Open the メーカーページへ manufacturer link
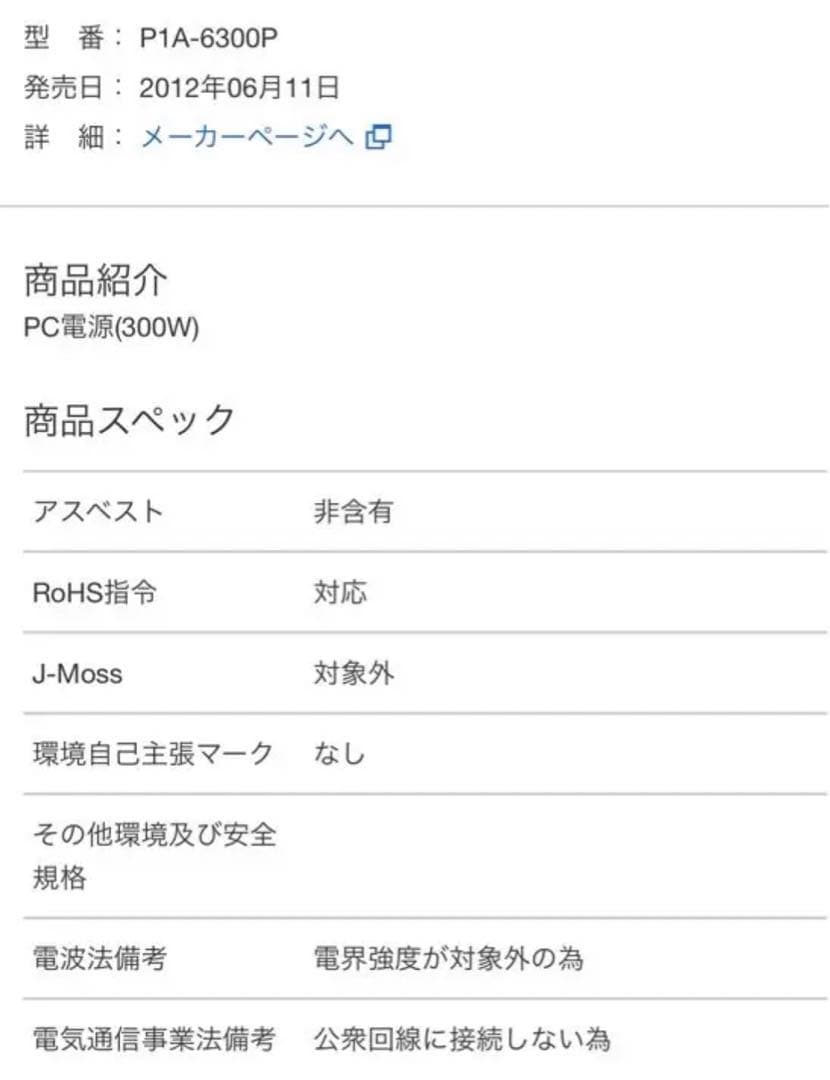Viewport: 830px width, 1080px height. (x=249, y=135)
